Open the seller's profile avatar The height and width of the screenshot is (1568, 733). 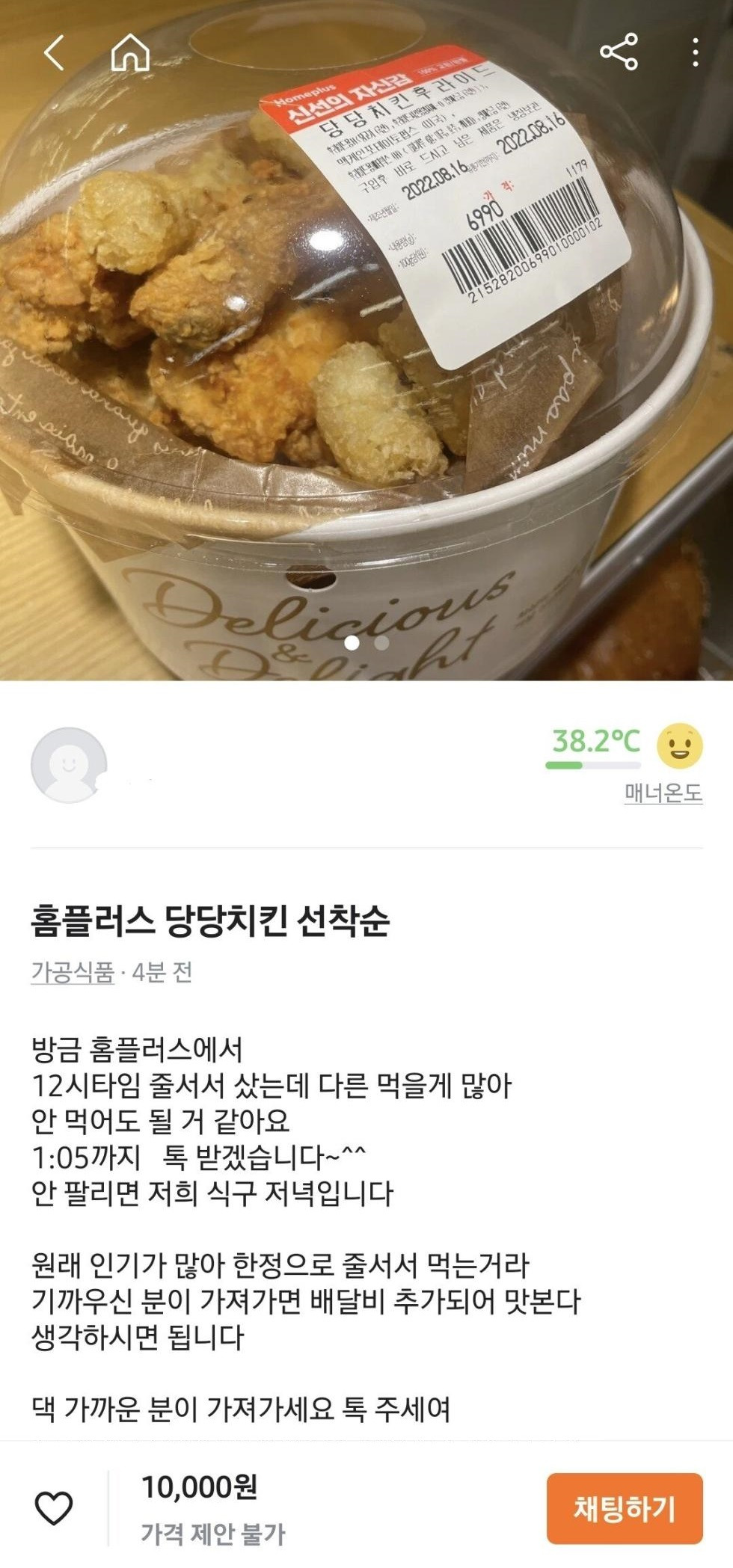(x=69, y=764)
